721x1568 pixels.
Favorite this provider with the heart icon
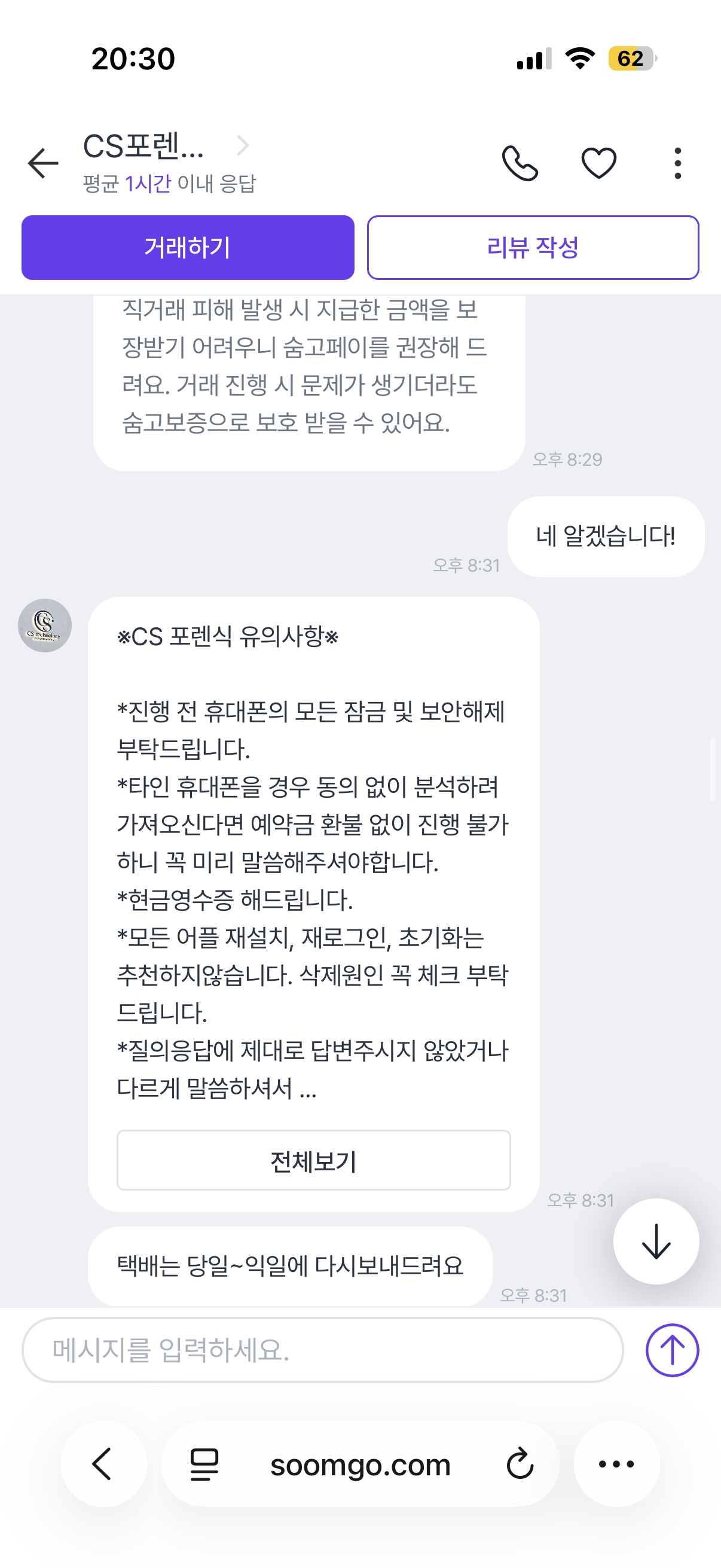point(598,163)
